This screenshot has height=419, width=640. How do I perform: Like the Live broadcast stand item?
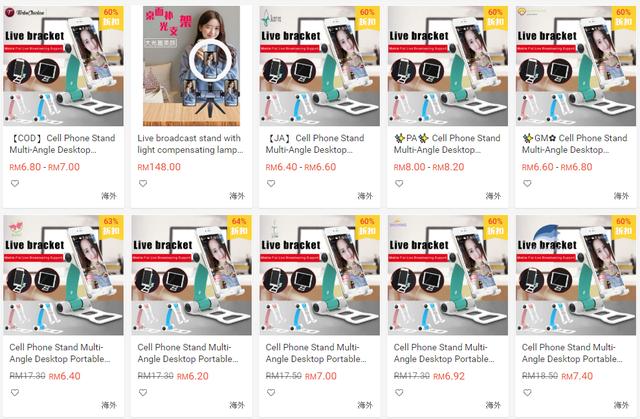click(143, 184)
